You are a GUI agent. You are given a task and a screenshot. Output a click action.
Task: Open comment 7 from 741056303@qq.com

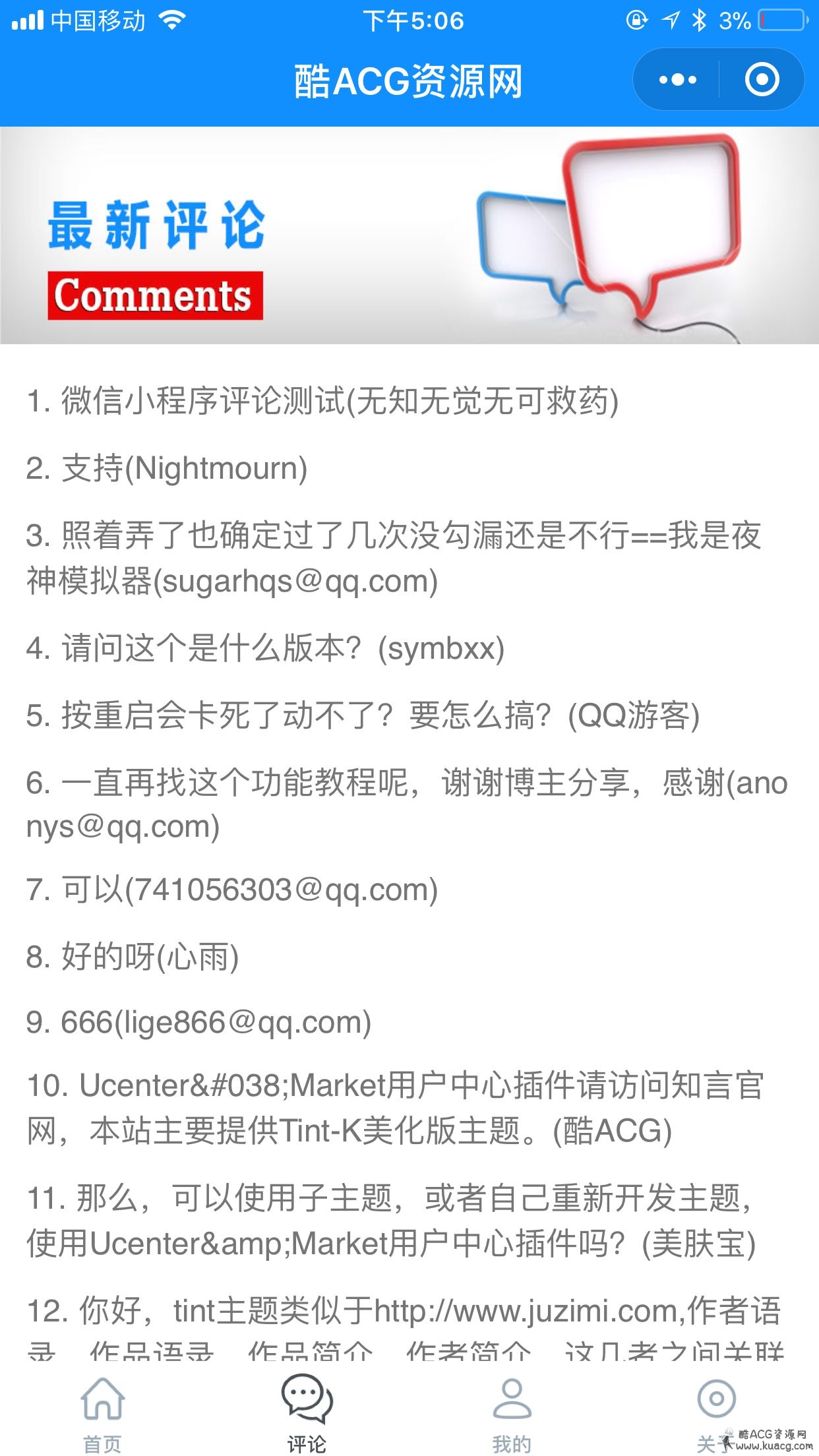tap(232, 890)
